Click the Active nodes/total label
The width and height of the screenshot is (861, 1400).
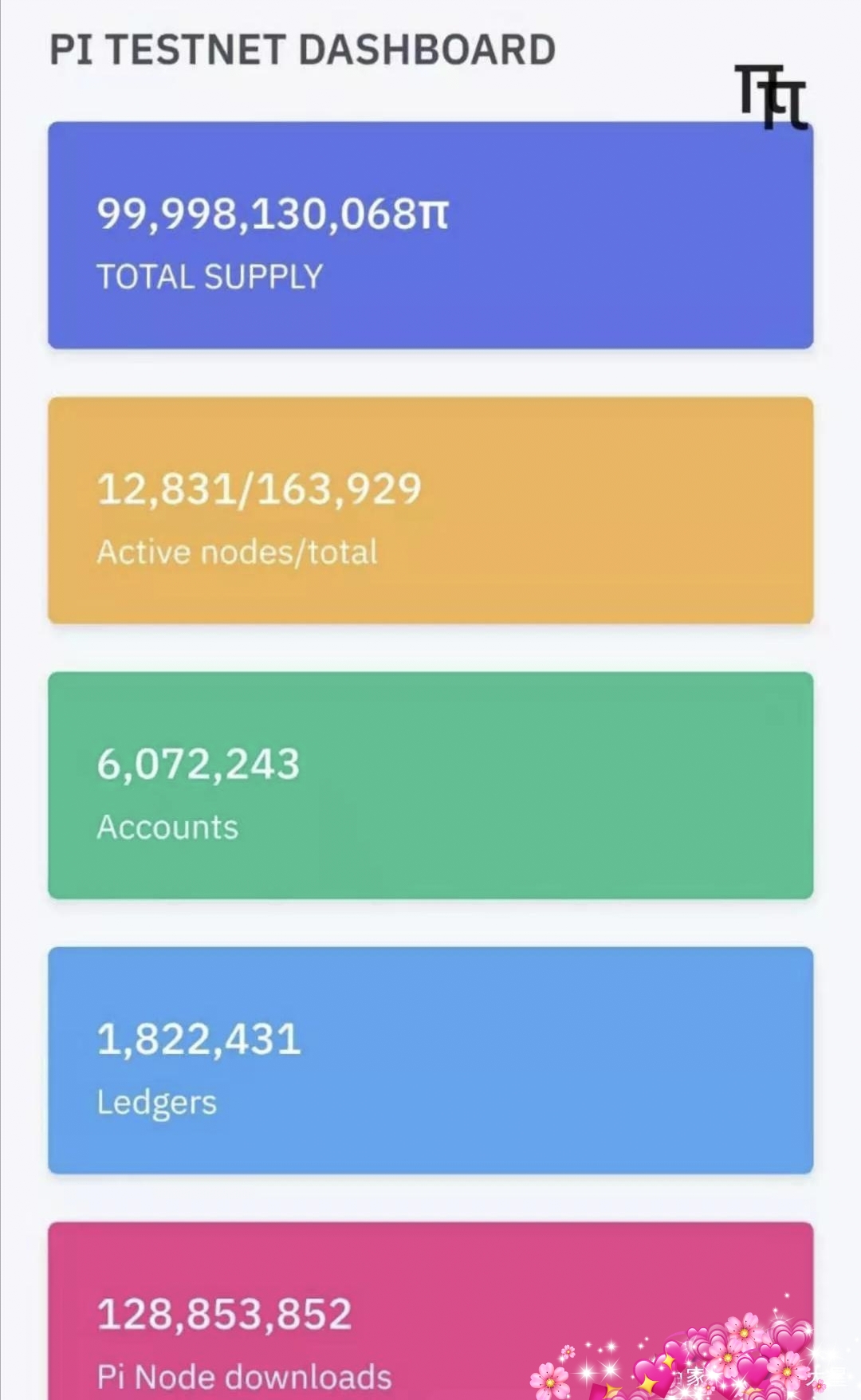pos(236,551)
